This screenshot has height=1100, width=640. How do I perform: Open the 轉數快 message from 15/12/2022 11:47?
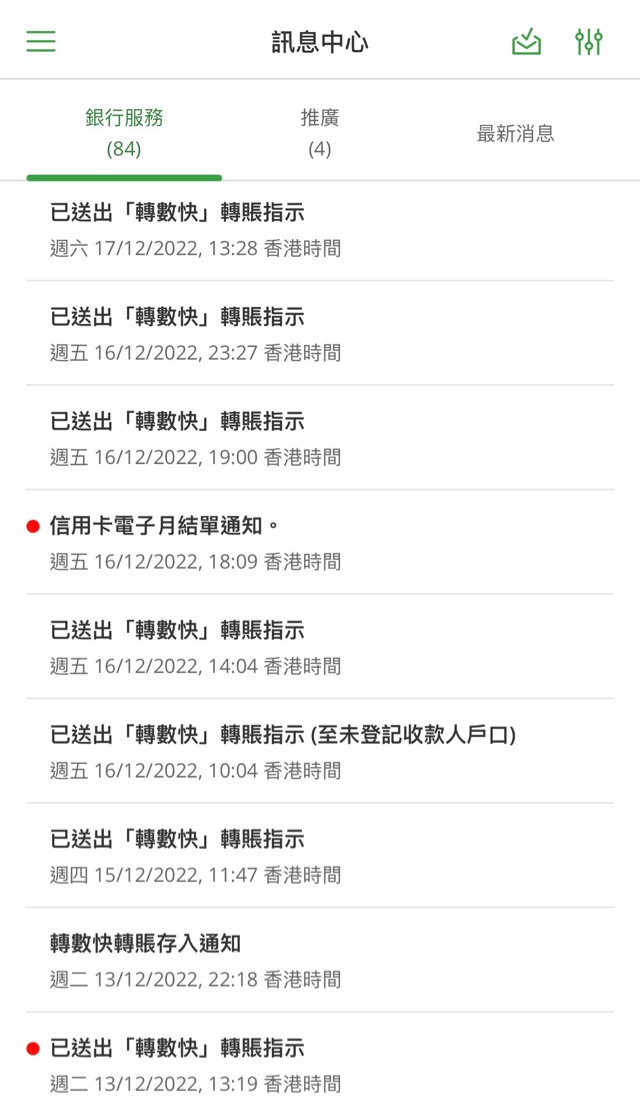click(320, 856)
